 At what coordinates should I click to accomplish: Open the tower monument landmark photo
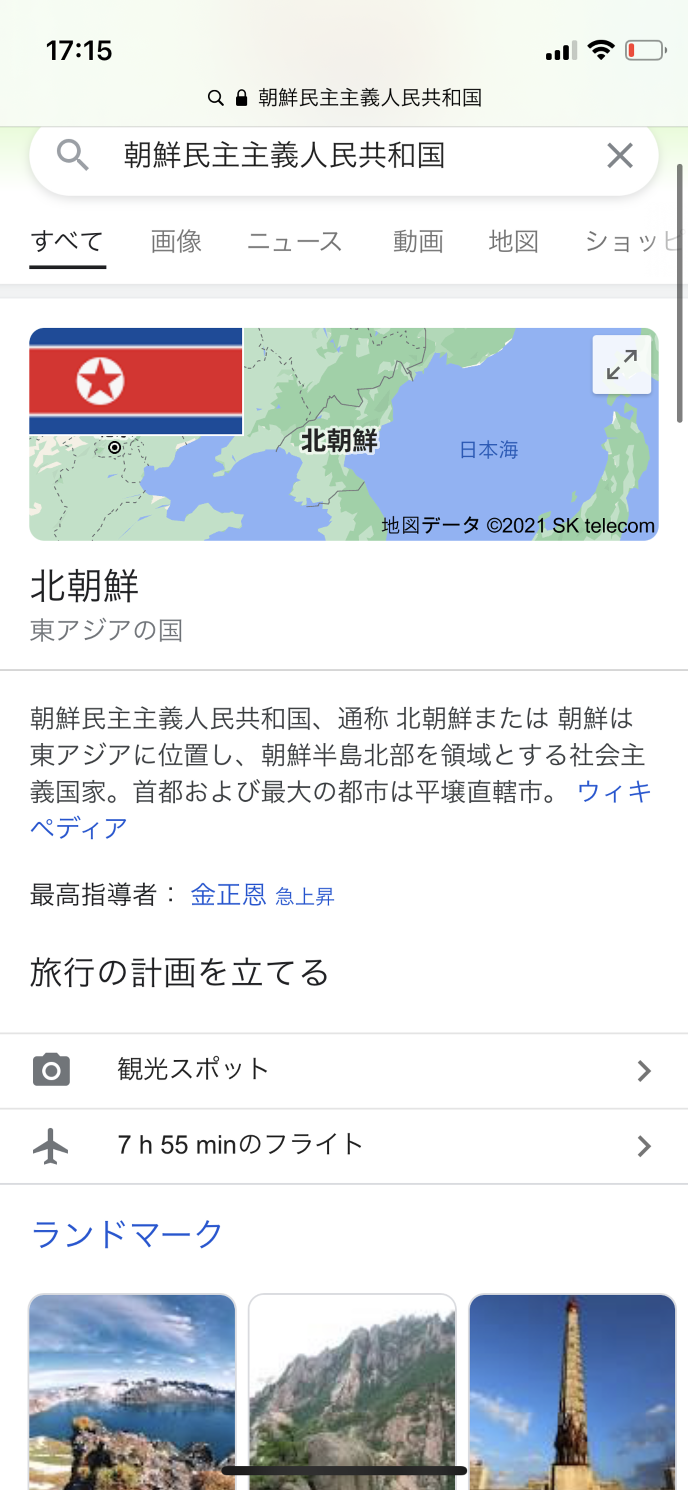click(572, 1390)
